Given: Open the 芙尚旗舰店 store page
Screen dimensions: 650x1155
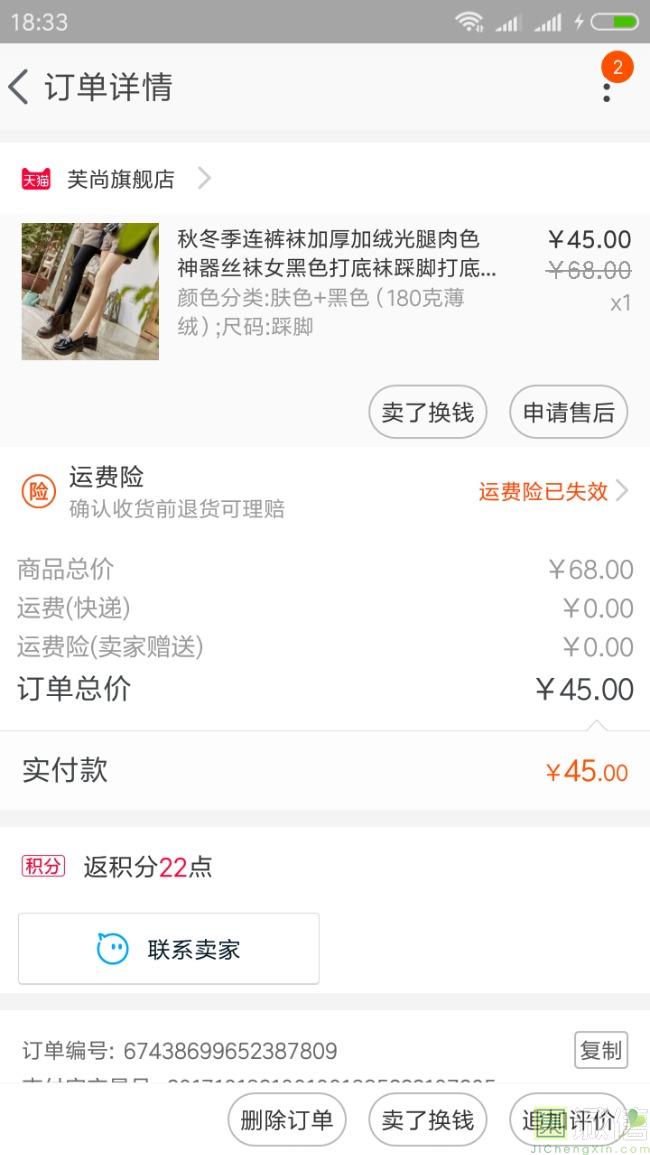Looking at the screenshot, I should coord(120,179).
